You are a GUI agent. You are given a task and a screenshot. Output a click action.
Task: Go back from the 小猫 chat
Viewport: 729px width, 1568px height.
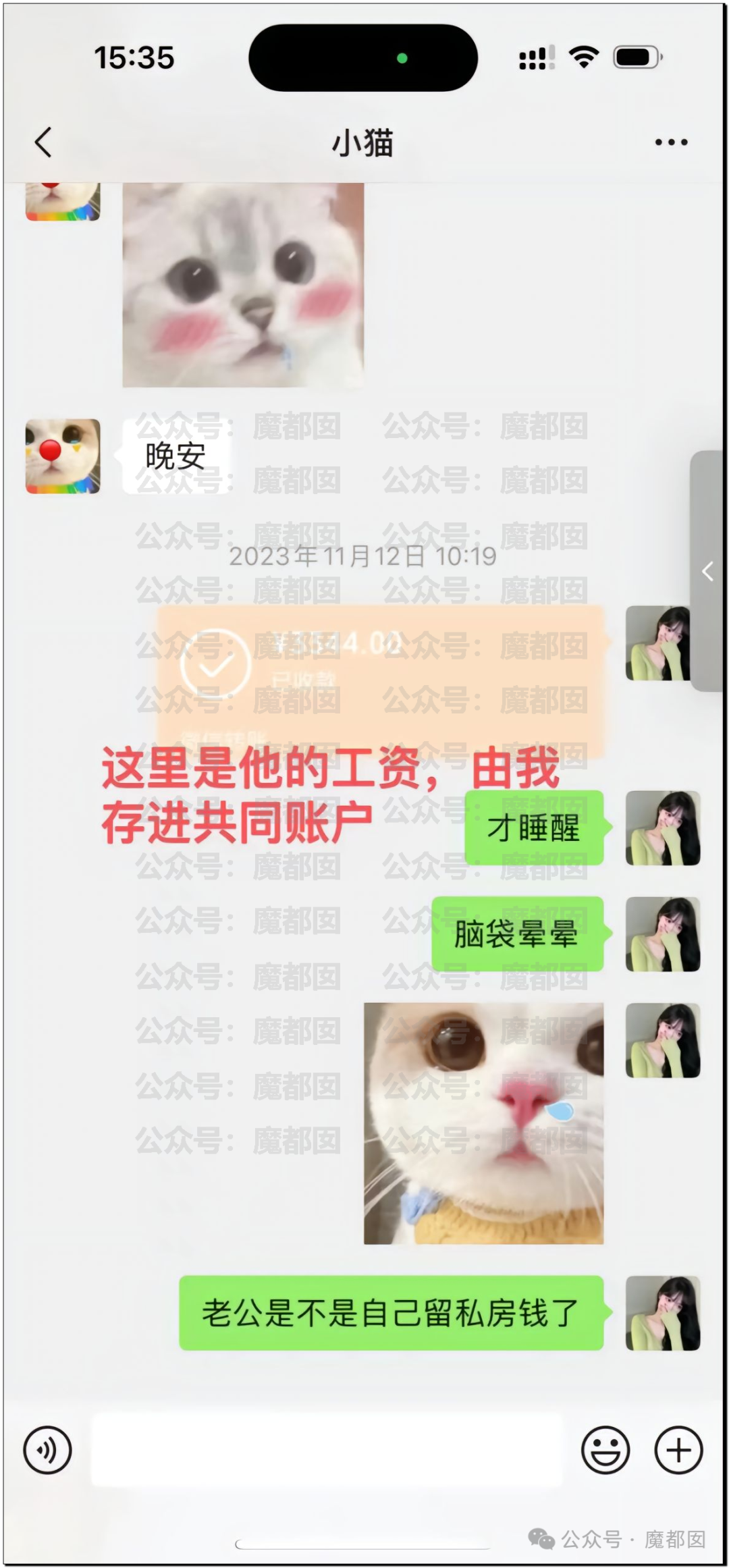(x=43, y=142)
